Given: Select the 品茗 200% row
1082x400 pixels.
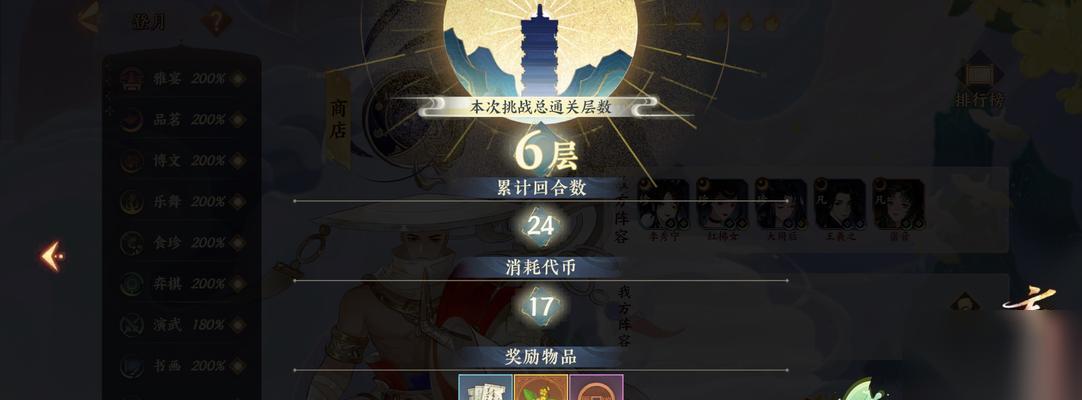Looking at the screenshot, I should point(180,120).
